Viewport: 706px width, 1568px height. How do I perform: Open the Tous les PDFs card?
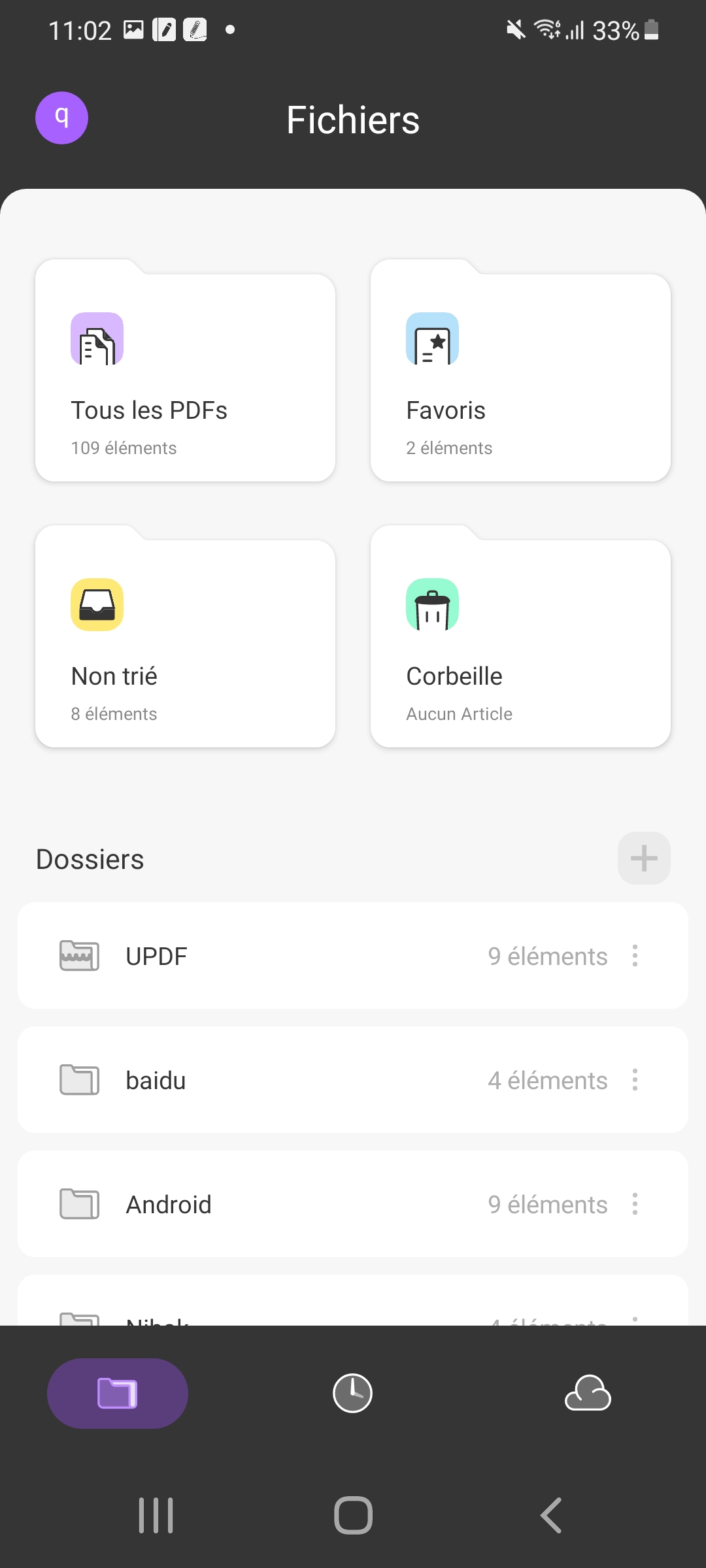[185, 372]
